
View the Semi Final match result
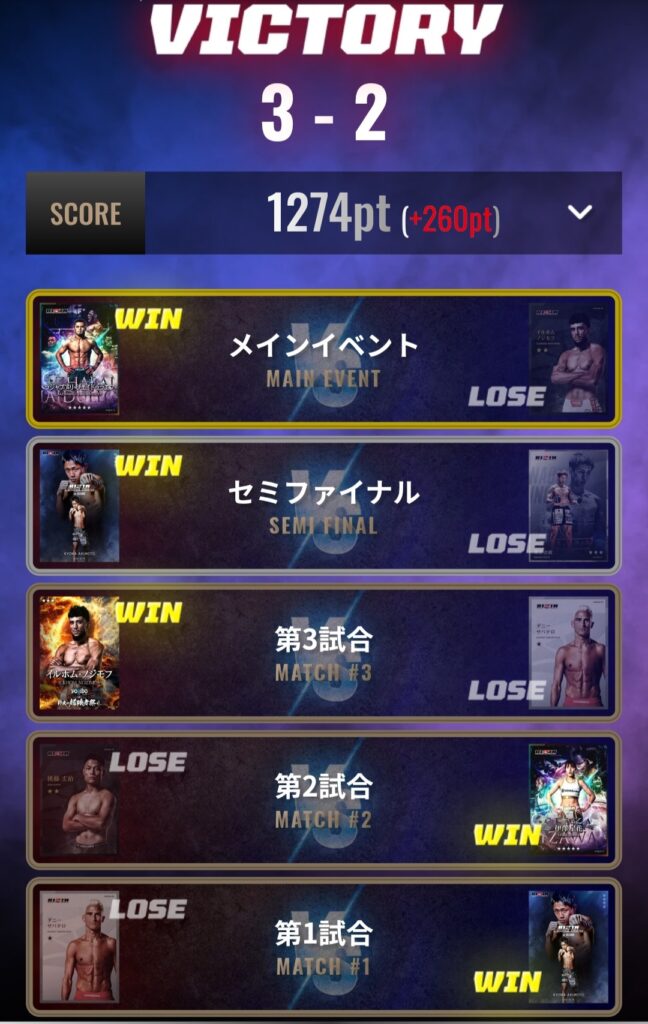click(323, 505)
